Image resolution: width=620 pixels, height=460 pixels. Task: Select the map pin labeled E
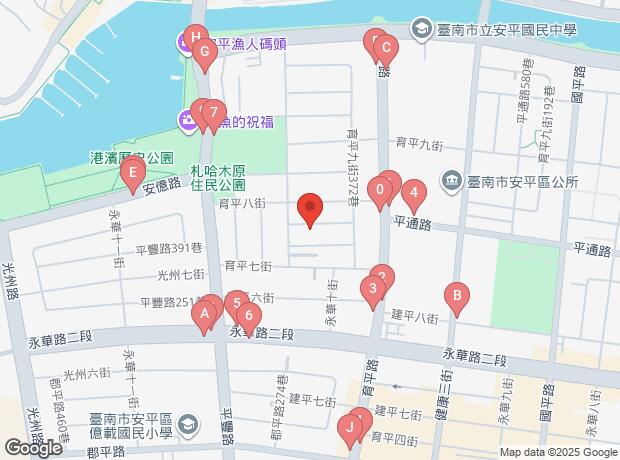point(131,174)
